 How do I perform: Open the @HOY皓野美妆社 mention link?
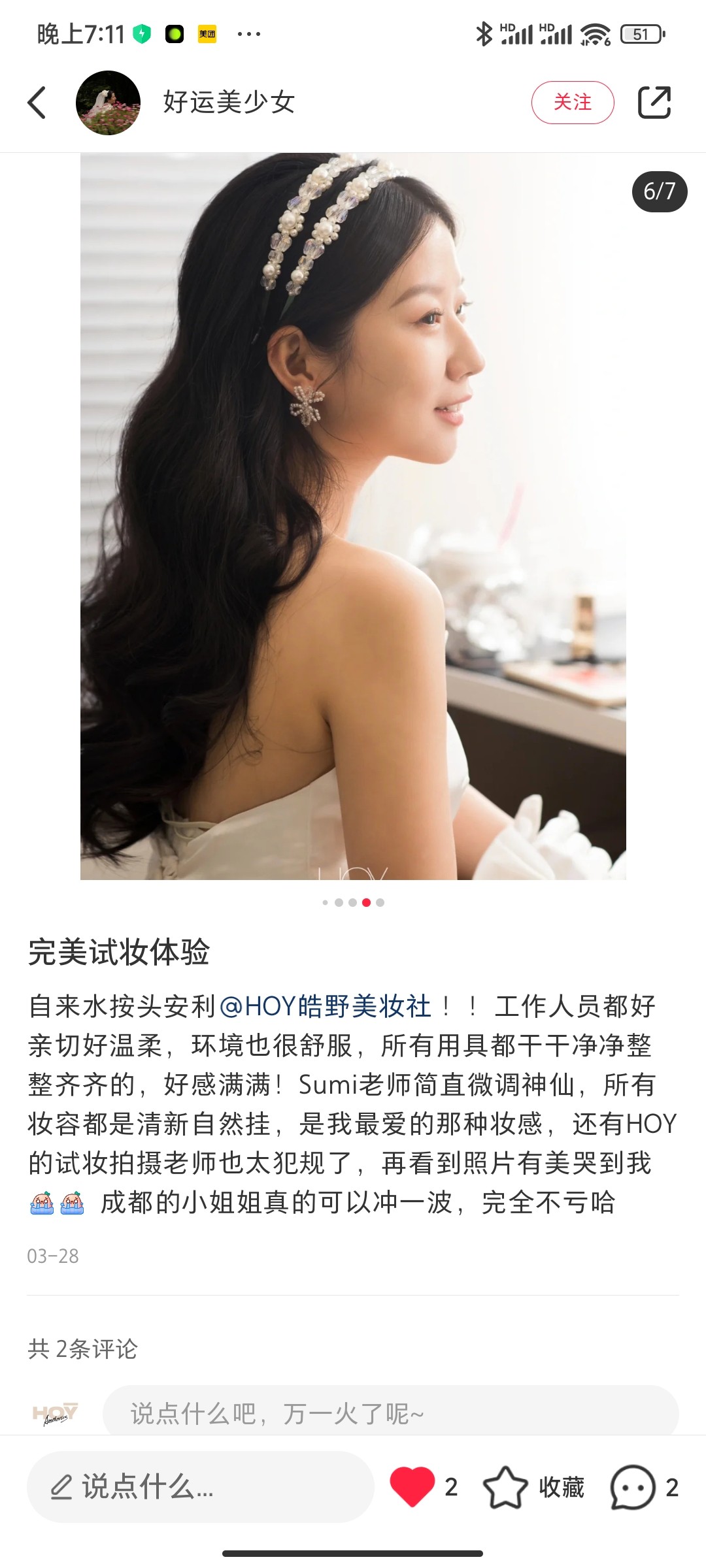pos(325,1006)
